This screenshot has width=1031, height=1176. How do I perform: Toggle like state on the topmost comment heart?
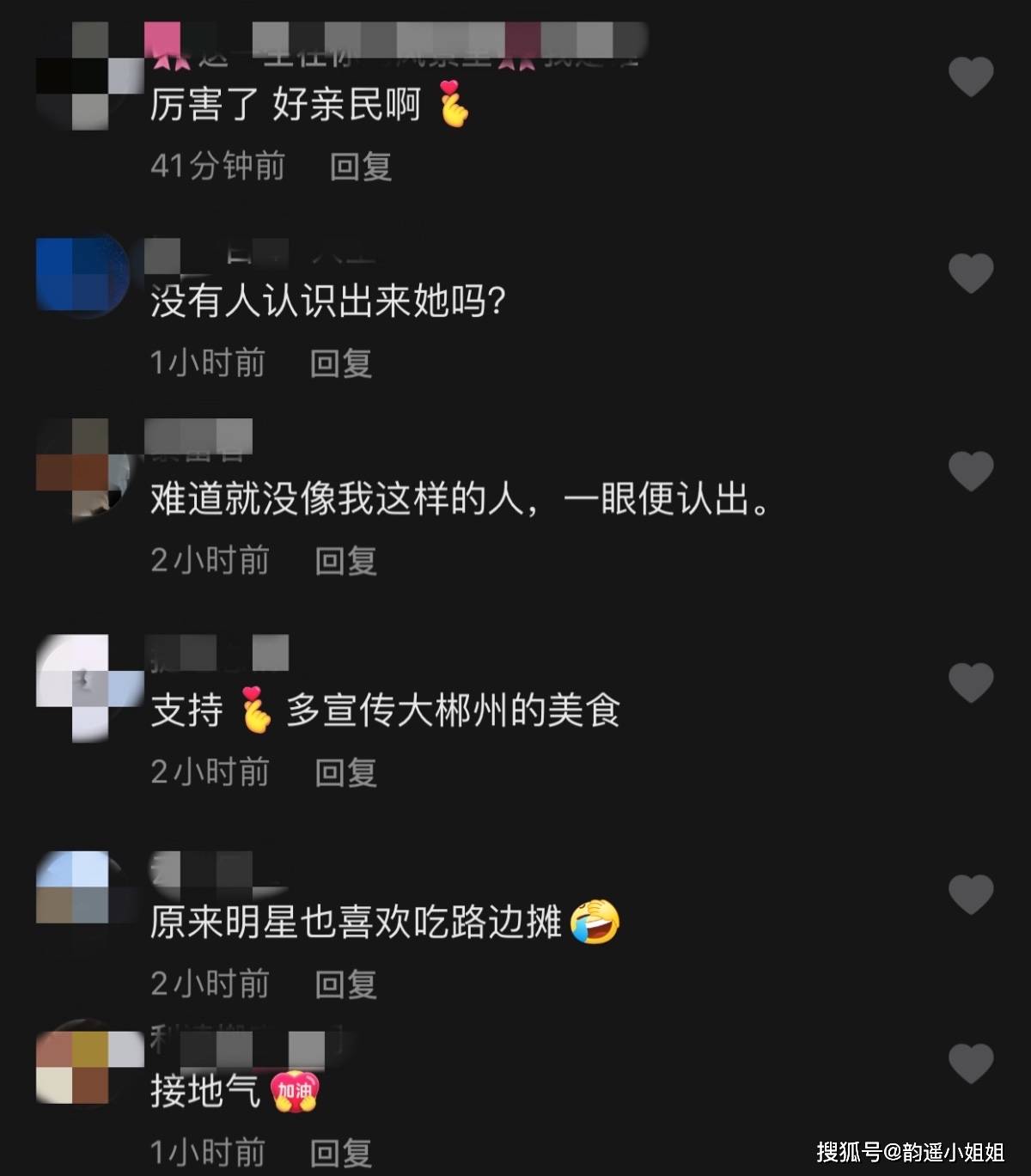pyautogui.click(x=969, y=78)
